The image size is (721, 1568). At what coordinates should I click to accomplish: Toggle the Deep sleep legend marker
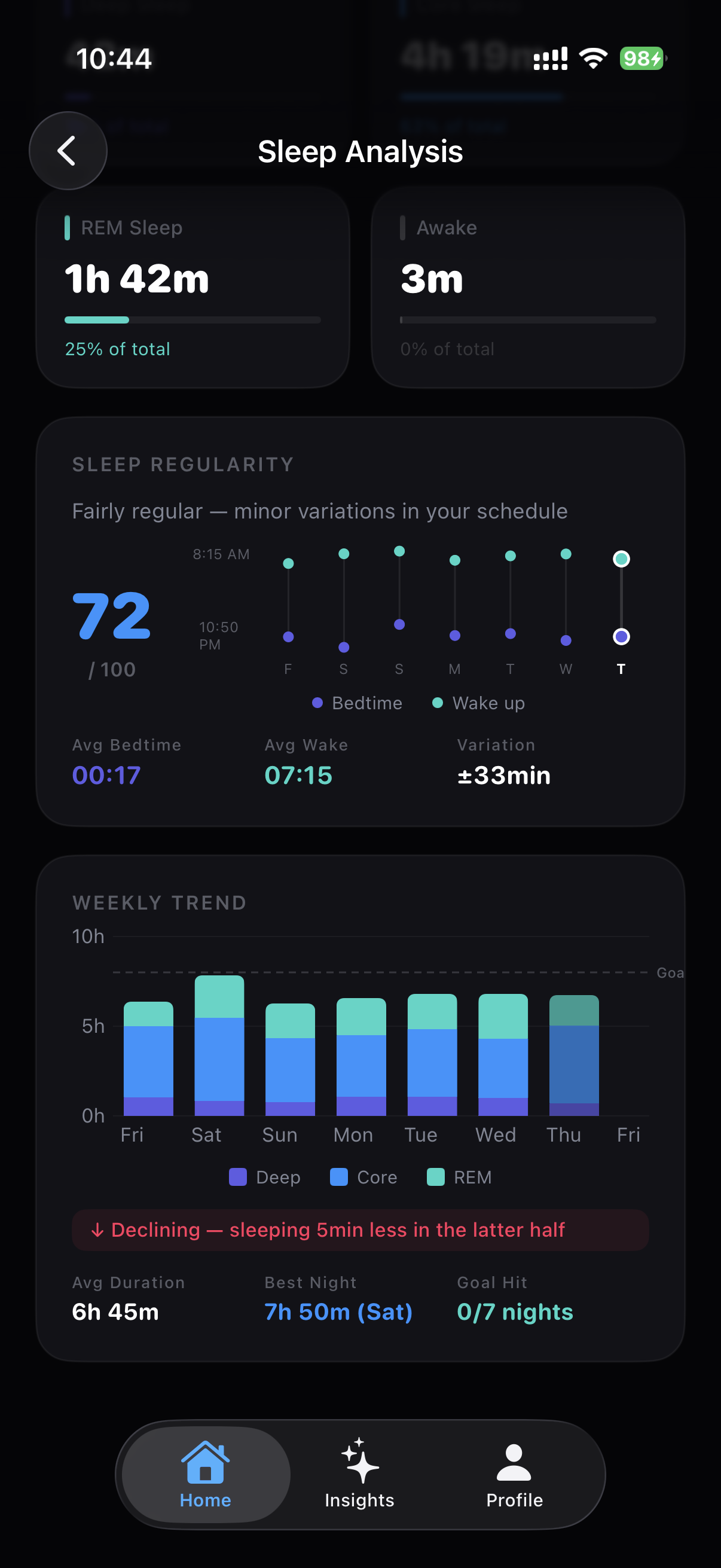click(239, 1177)
